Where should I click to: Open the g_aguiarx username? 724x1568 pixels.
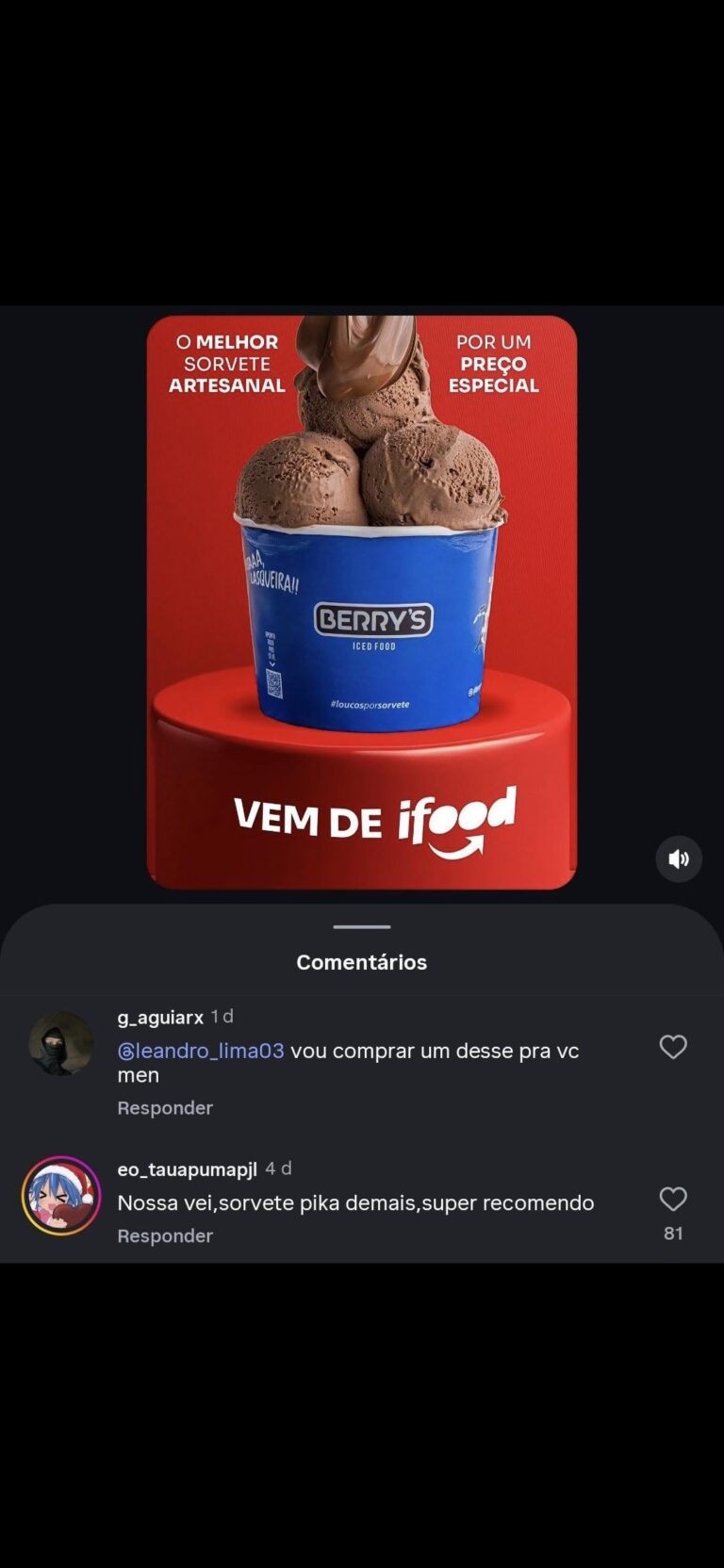(x=160, y=1018)
